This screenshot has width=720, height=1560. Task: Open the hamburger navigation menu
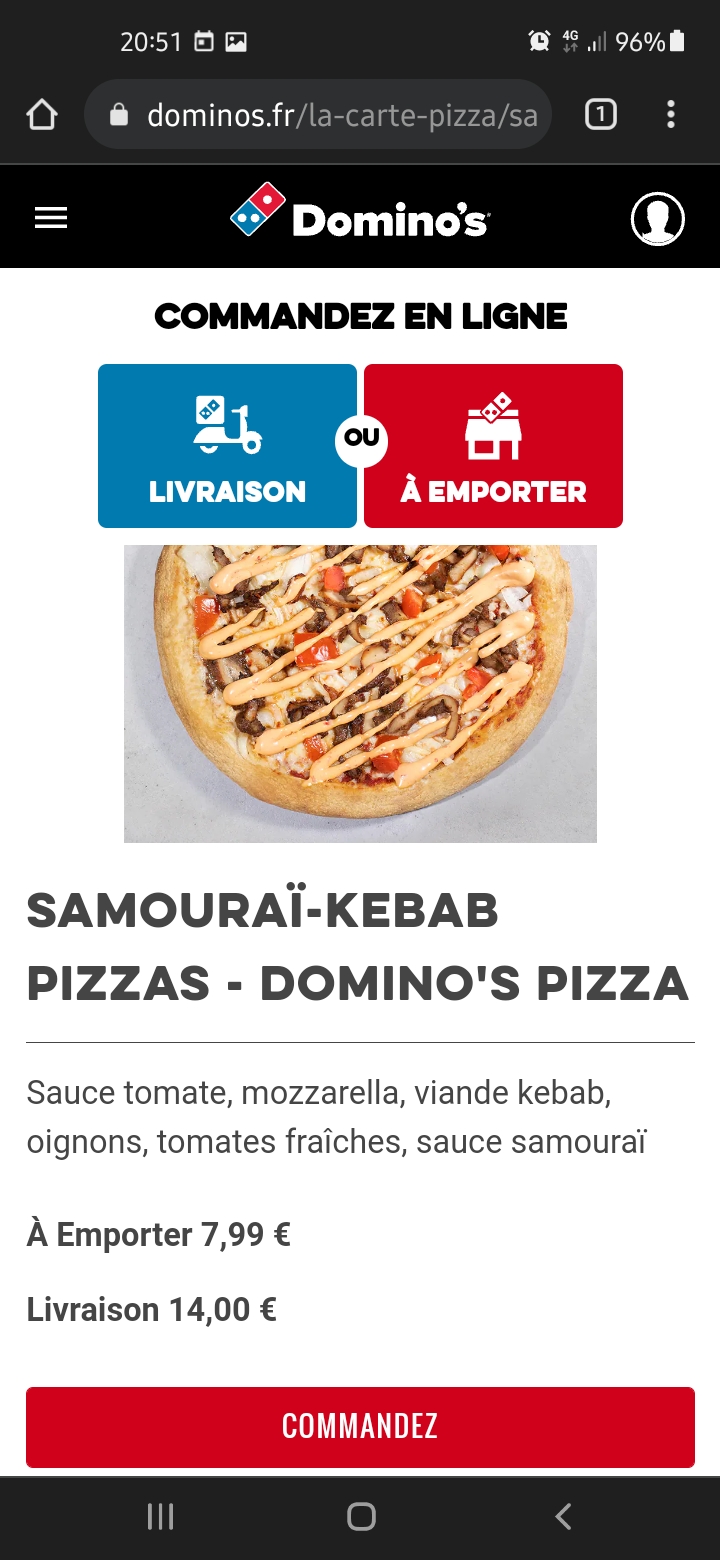tap(51, 218)
